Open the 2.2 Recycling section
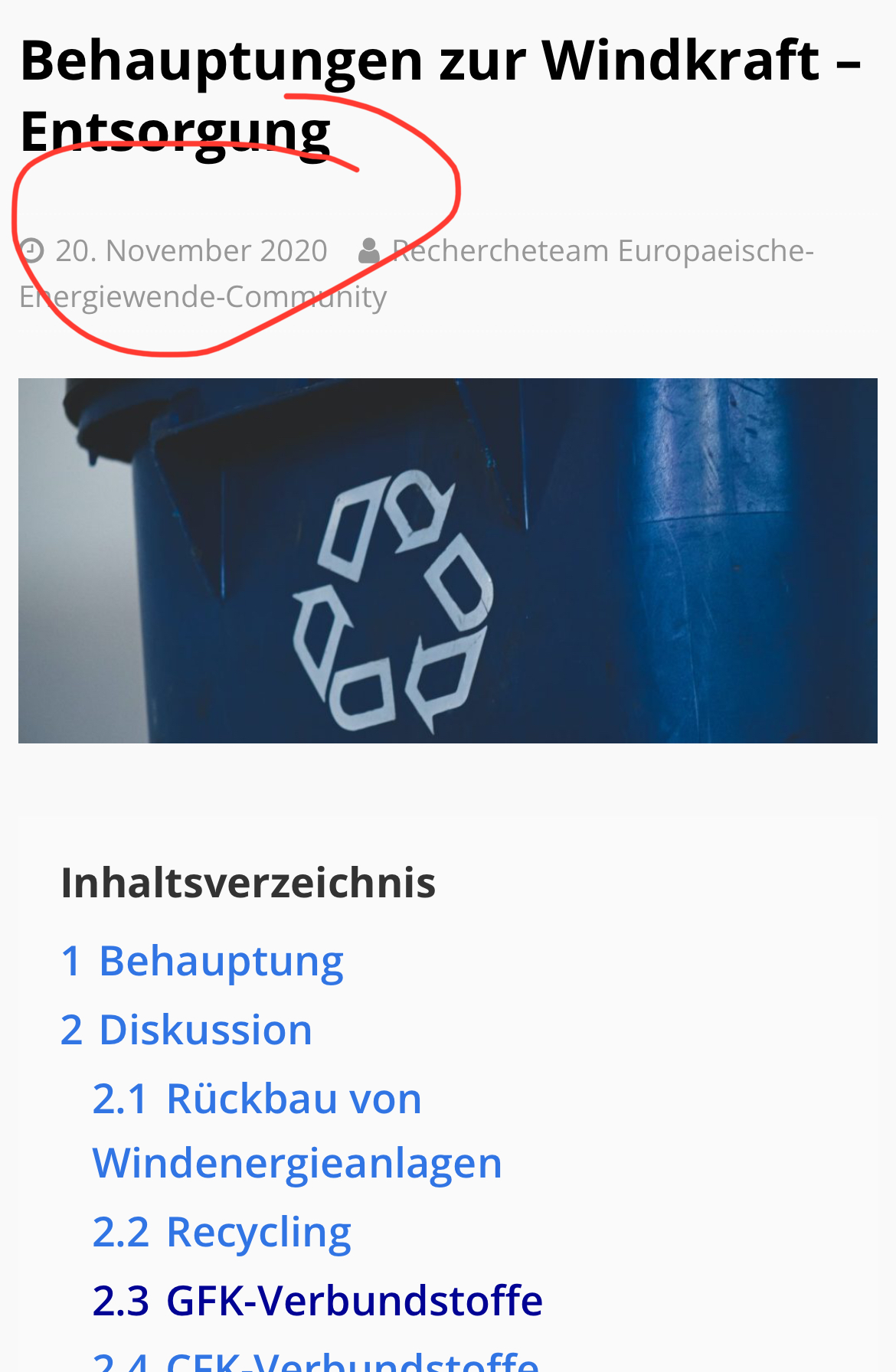Viewport: 896px width, 1372px height. (221, 1232)
